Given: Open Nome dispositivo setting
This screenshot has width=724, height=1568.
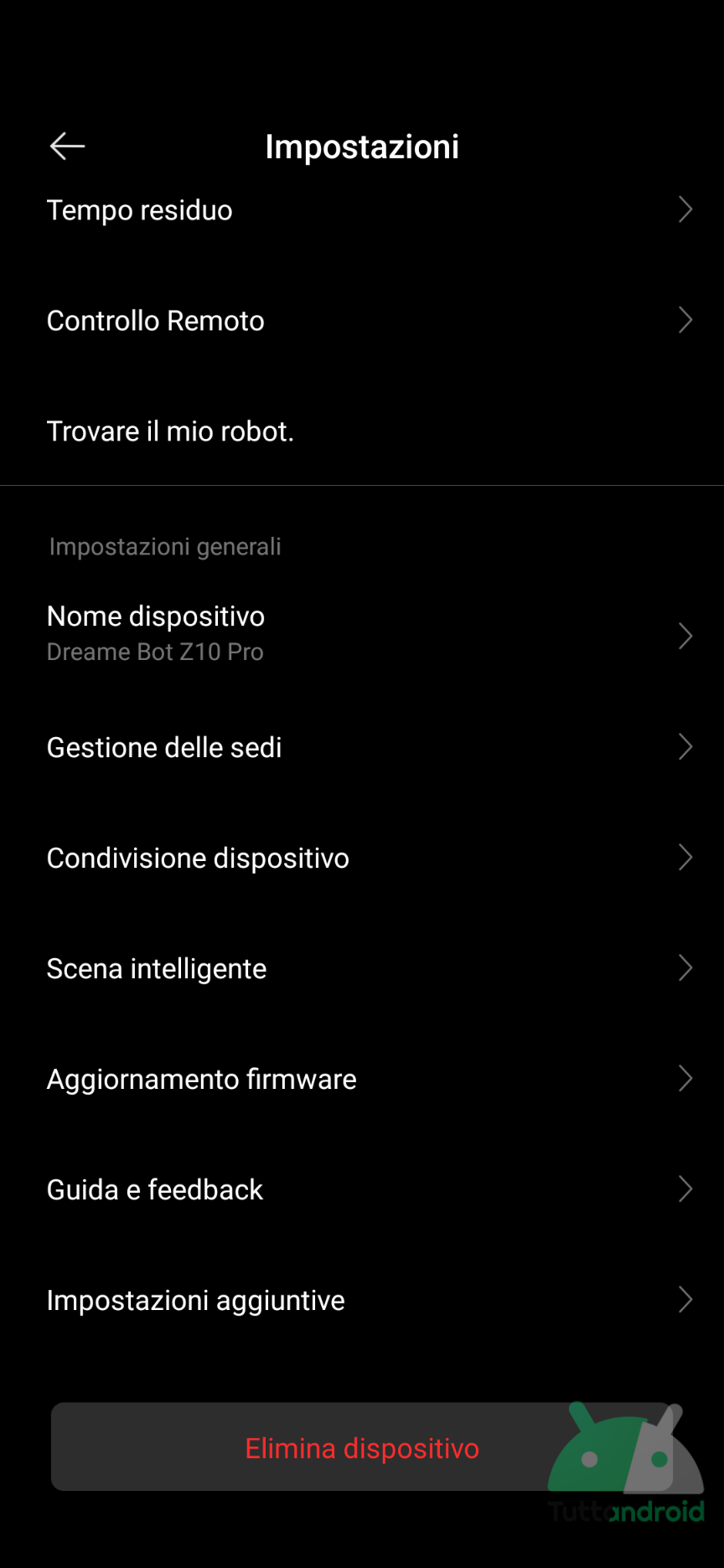Looking at the screenshot, I should [362, 636].
